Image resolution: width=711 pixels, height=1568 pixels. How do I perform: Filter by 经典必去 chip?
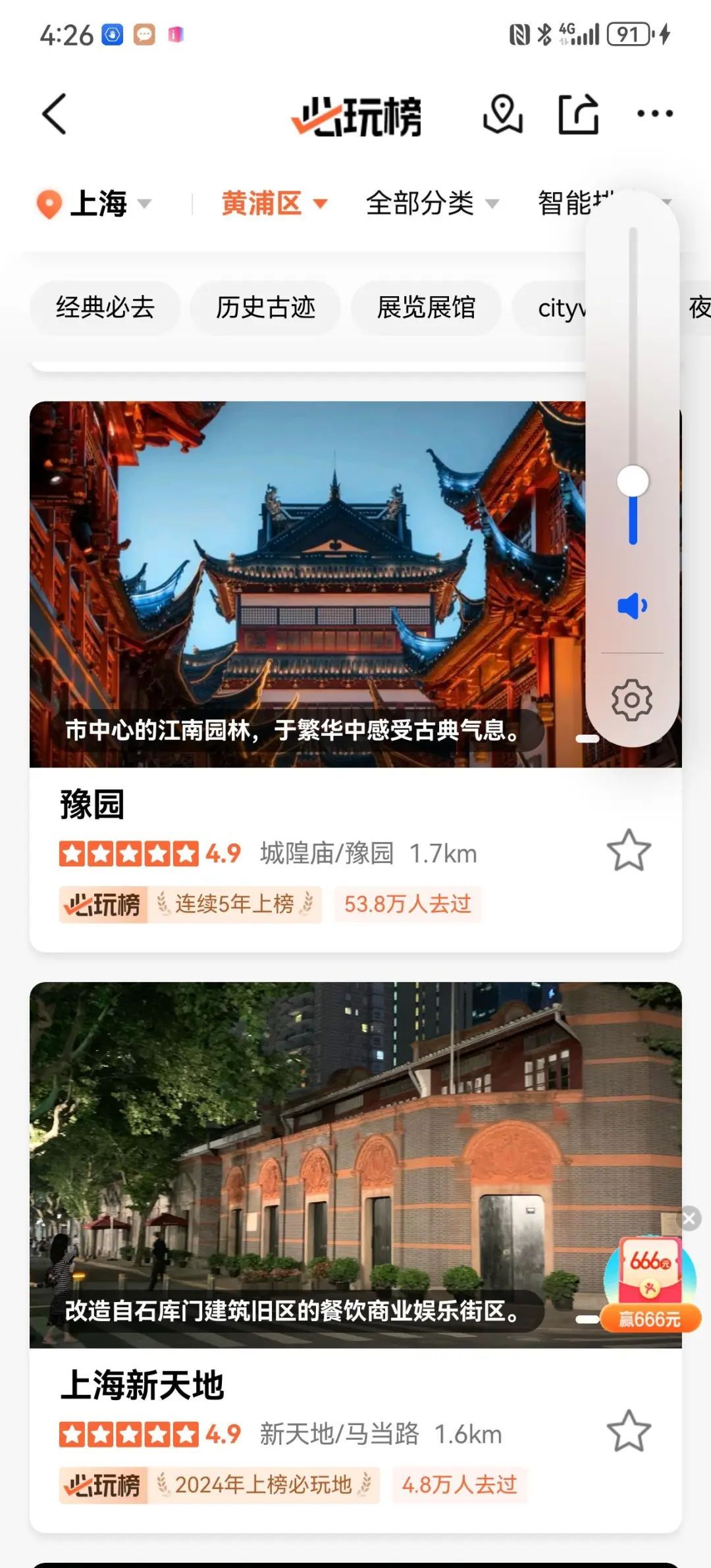point(105,307)
